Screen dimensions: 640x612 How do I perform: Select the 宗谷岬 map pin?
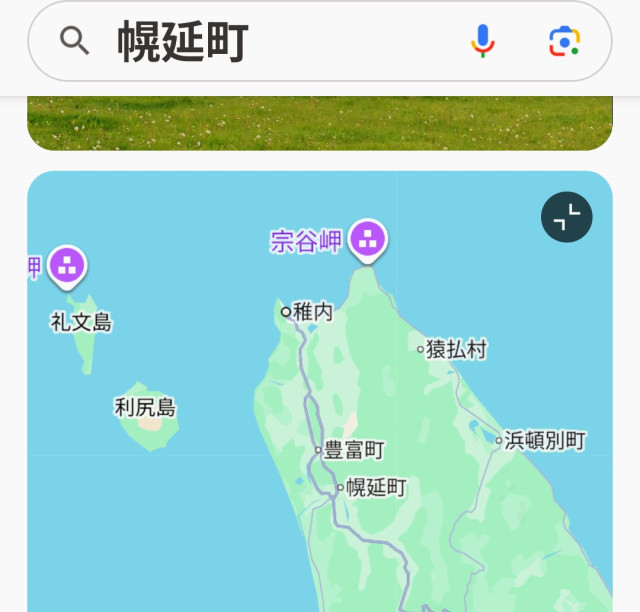pyautogui.click(x=368, y=239)
